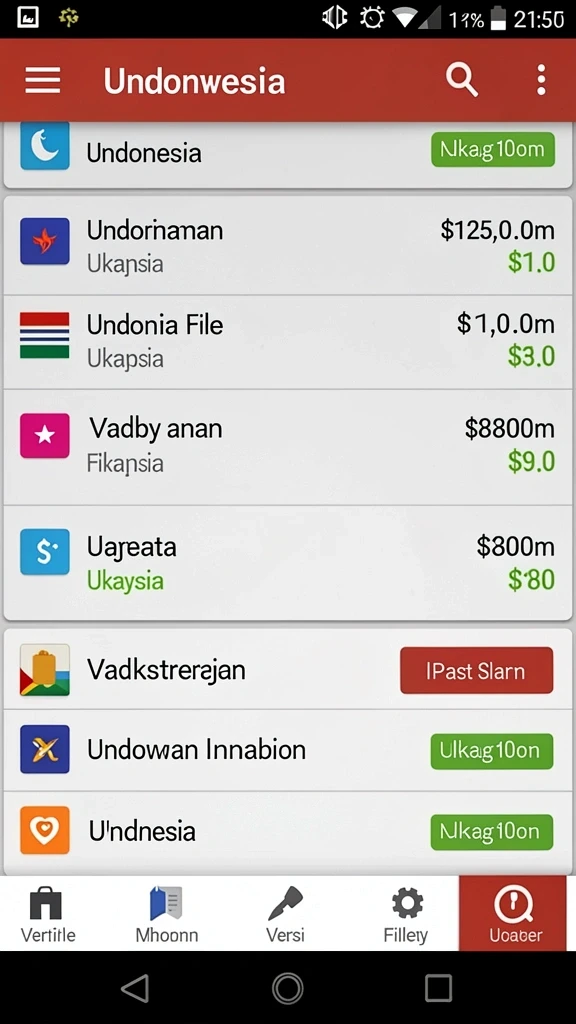576x1024 pixels.
Task: Open the Undonia File row
Action: click(288, 342)
